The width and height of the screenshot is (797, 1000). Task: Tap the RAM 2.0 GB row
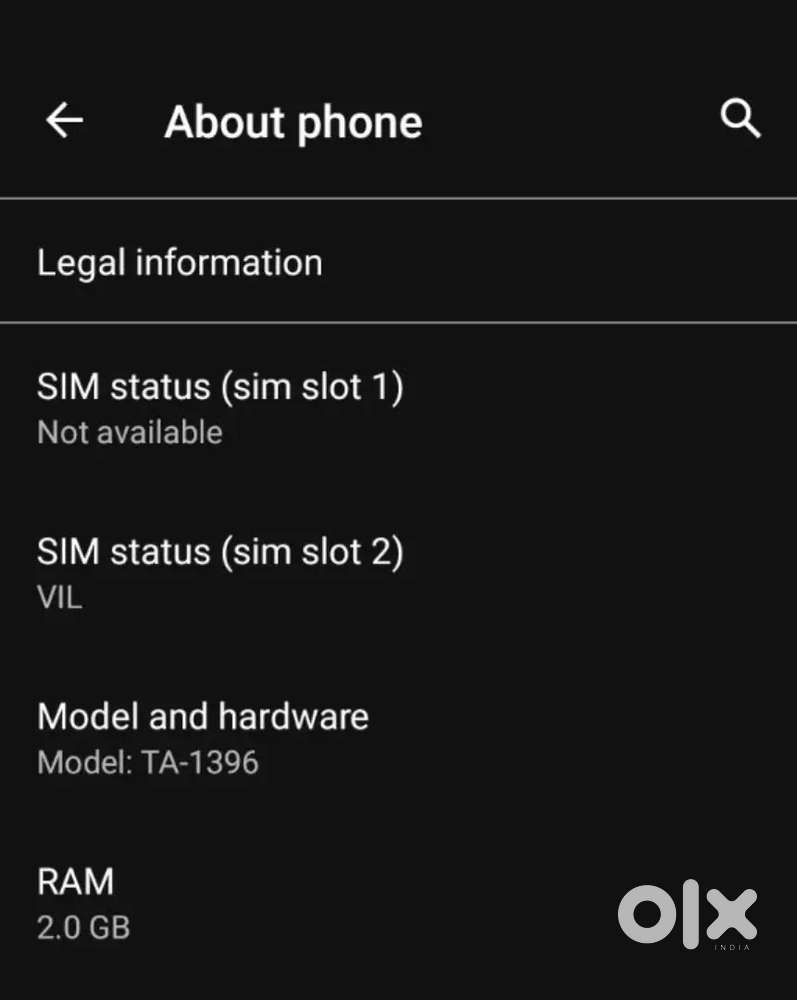pyautogui.click(x=84, y=903)
